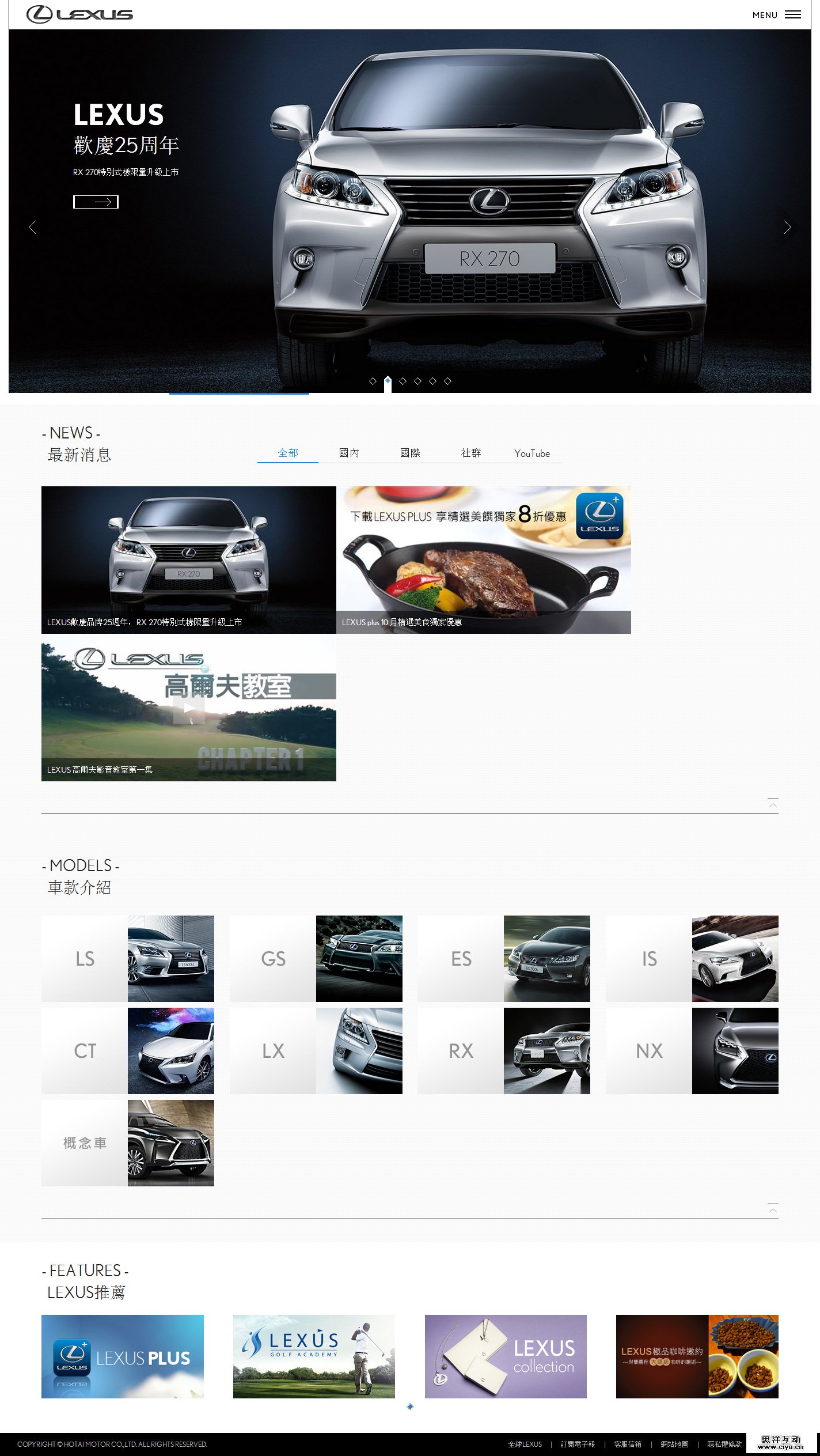Open the RX 270 25th anniversary news card
This screenshot has height=1456, width=820.
[188, 559]
